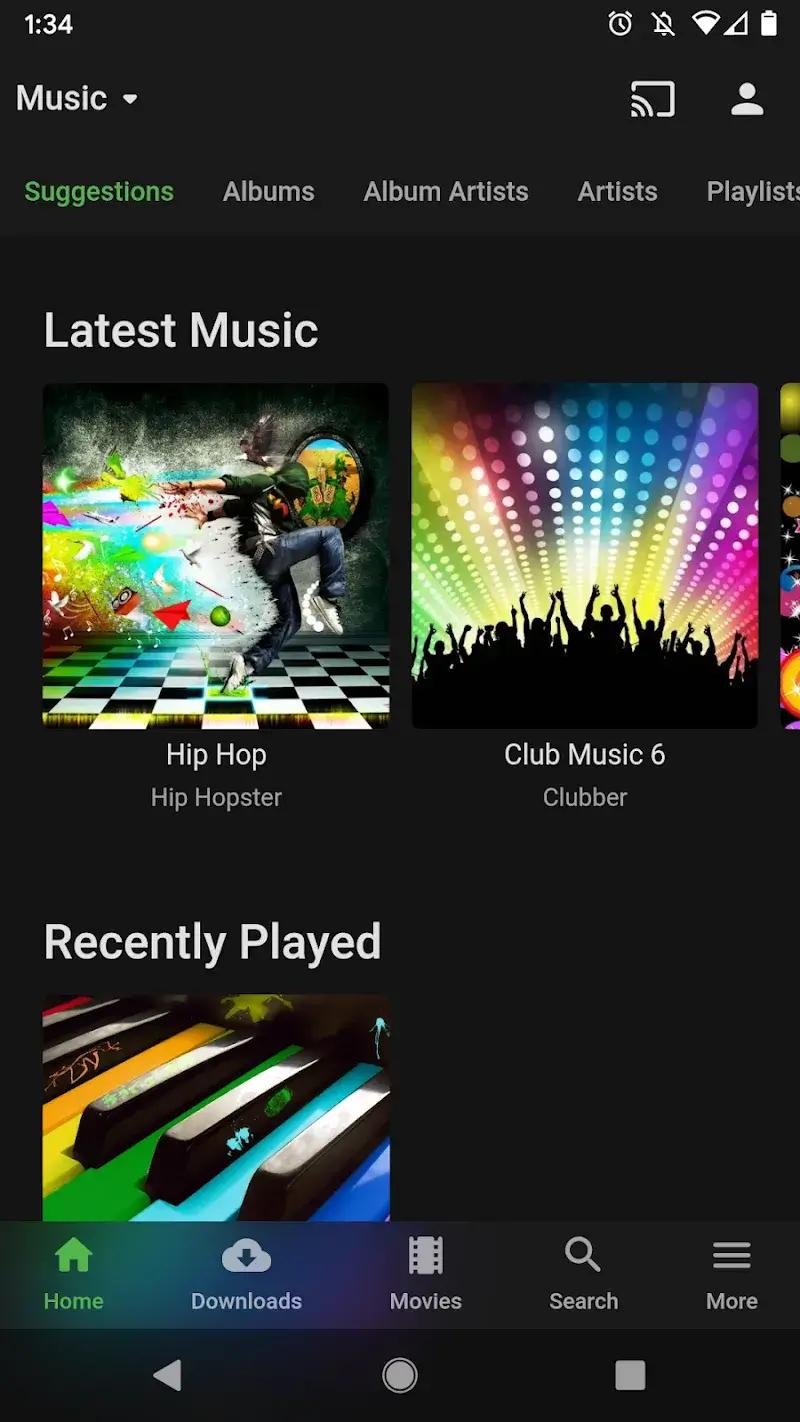Tap the system back button
The height and width of the screenshot is (1422, 800).
[167, 1376]
